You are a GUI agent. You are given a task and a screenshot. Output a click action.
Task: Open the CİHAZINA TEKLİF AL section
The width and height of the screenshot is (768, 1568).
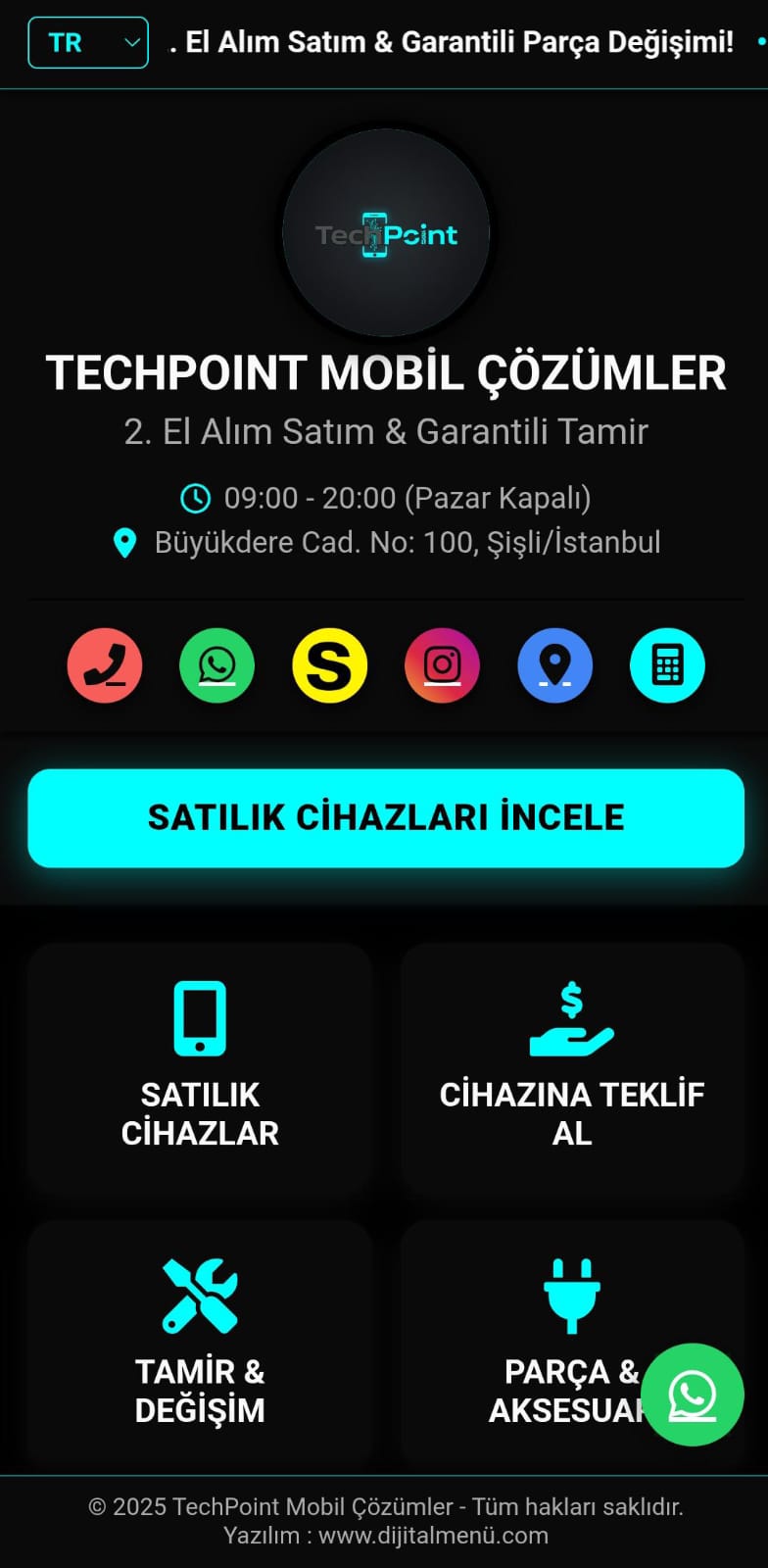pyautogui.click(x=570, y=1068)
